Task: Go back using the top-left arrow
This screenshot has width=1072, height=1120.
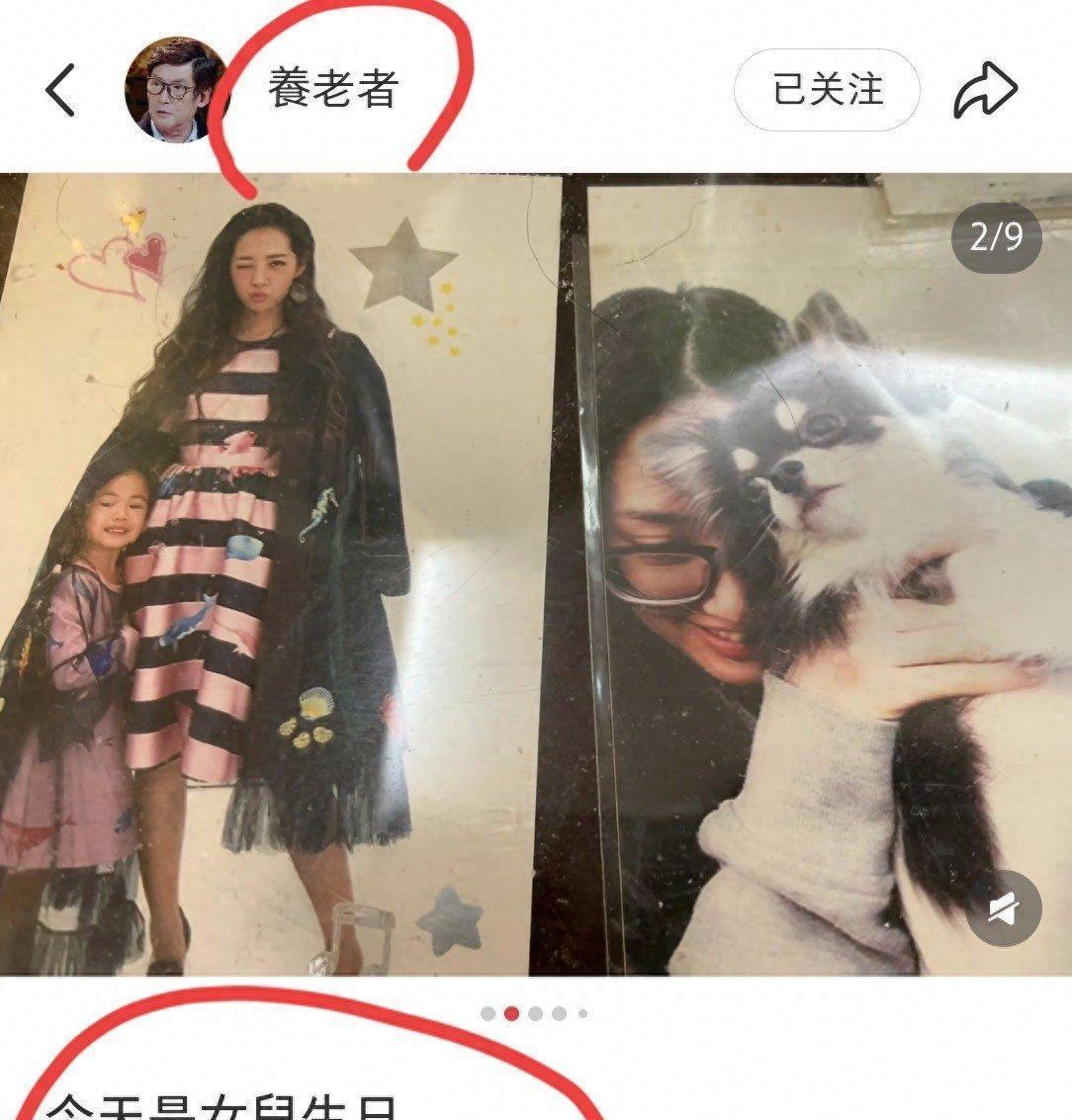Action: [60, 90]
